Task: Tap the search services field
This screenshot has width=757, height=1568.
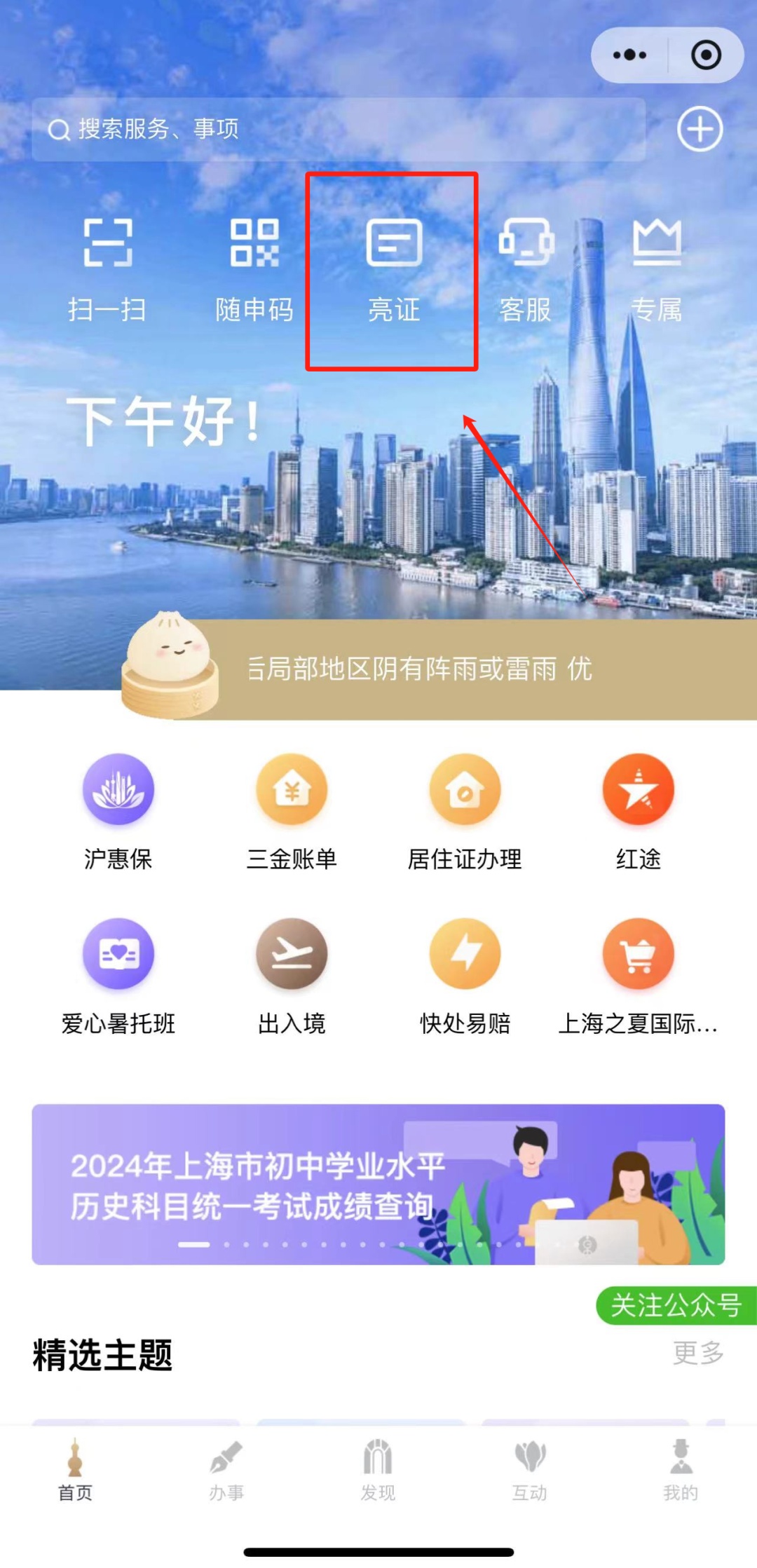Action: tap(336, 129)
